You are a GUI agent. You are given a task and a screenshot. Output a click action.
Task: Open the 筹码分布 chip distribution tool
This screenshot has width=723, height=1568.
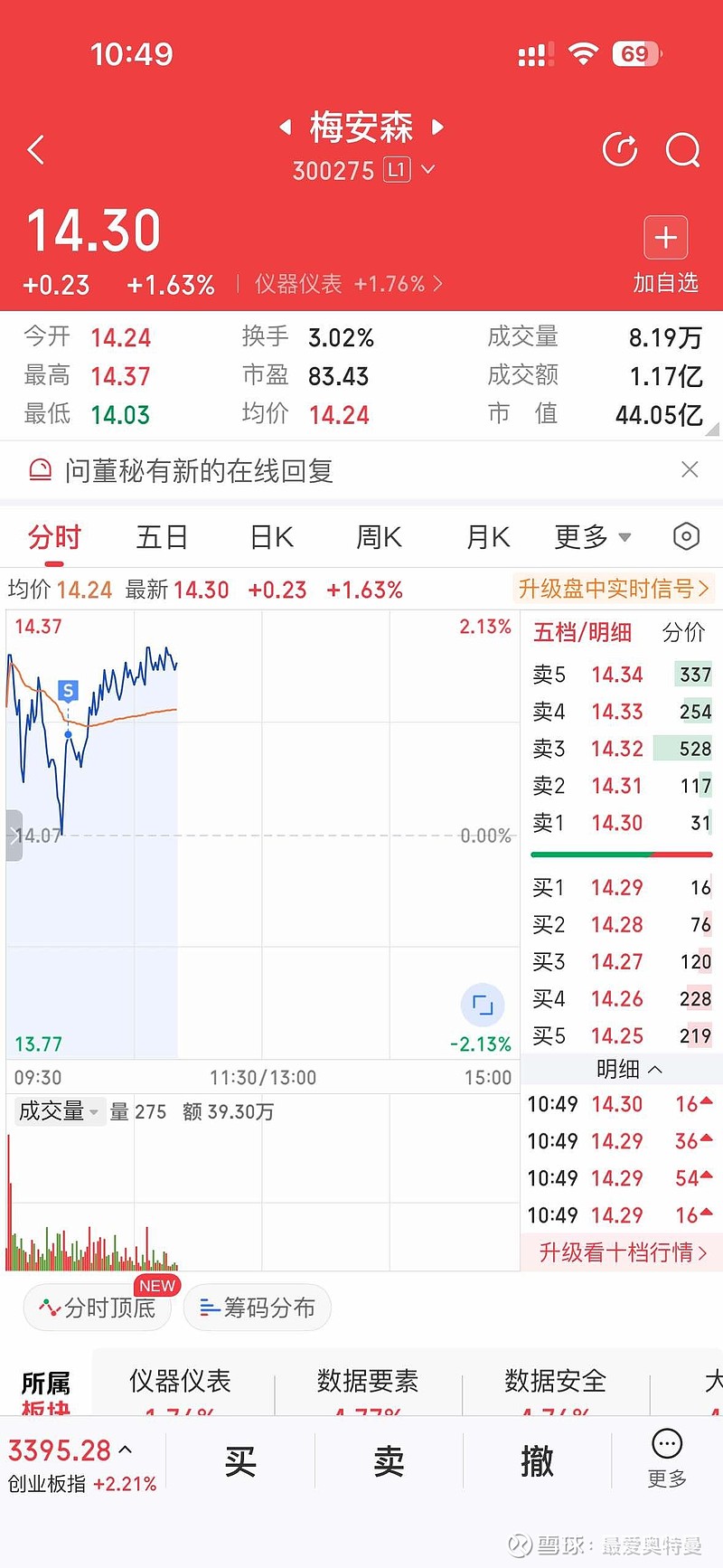257,1308
